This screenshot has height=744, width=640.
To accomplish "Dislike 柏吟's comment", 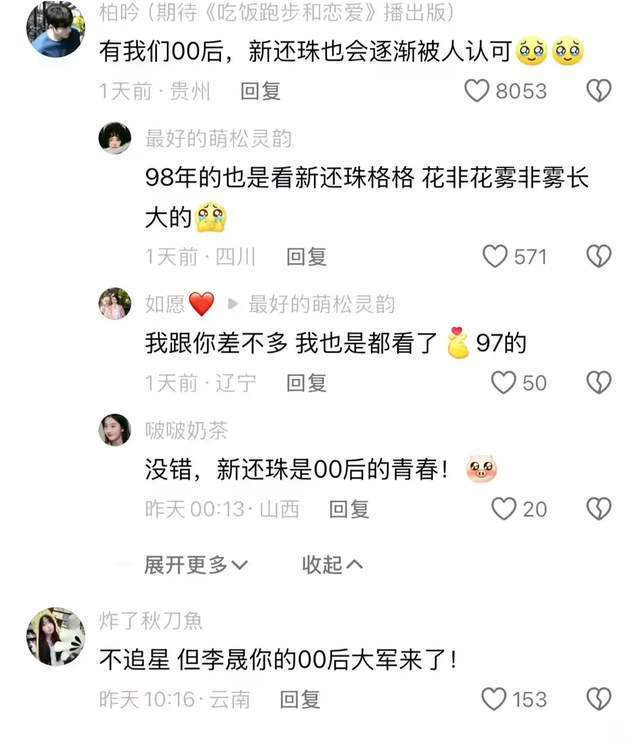I will (598, 91).
